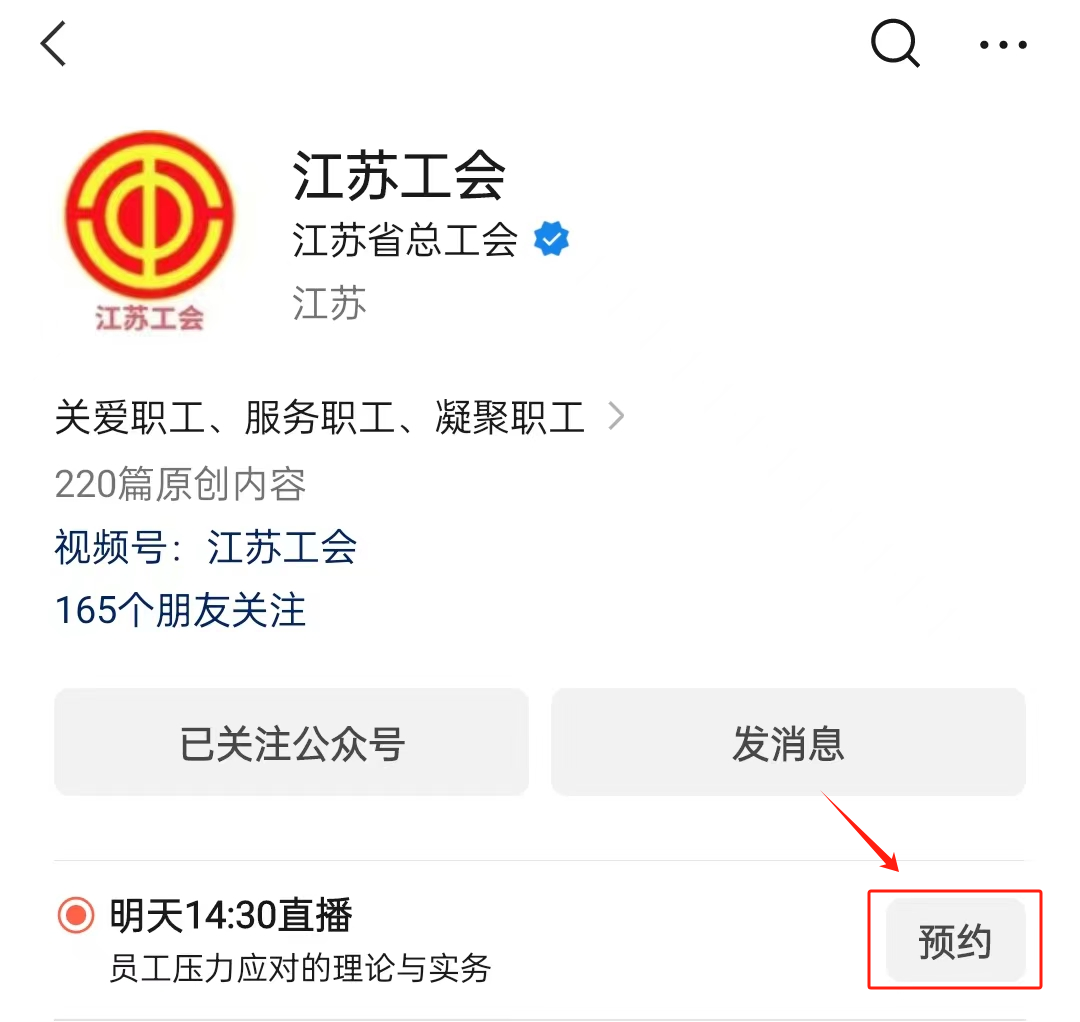Tap the 已关注公众号 button
Screen dimensions: 1080x1022
coord(291,743)
